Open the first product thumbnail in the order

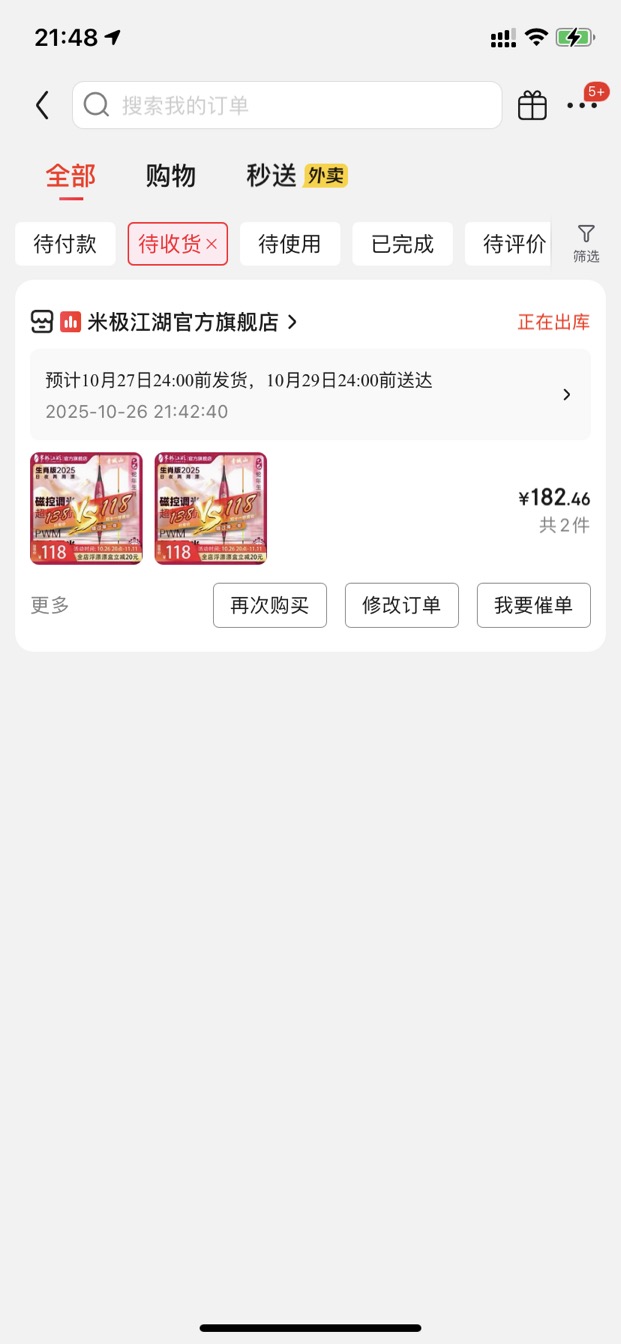pyautogui.click(x=86, y=508)
